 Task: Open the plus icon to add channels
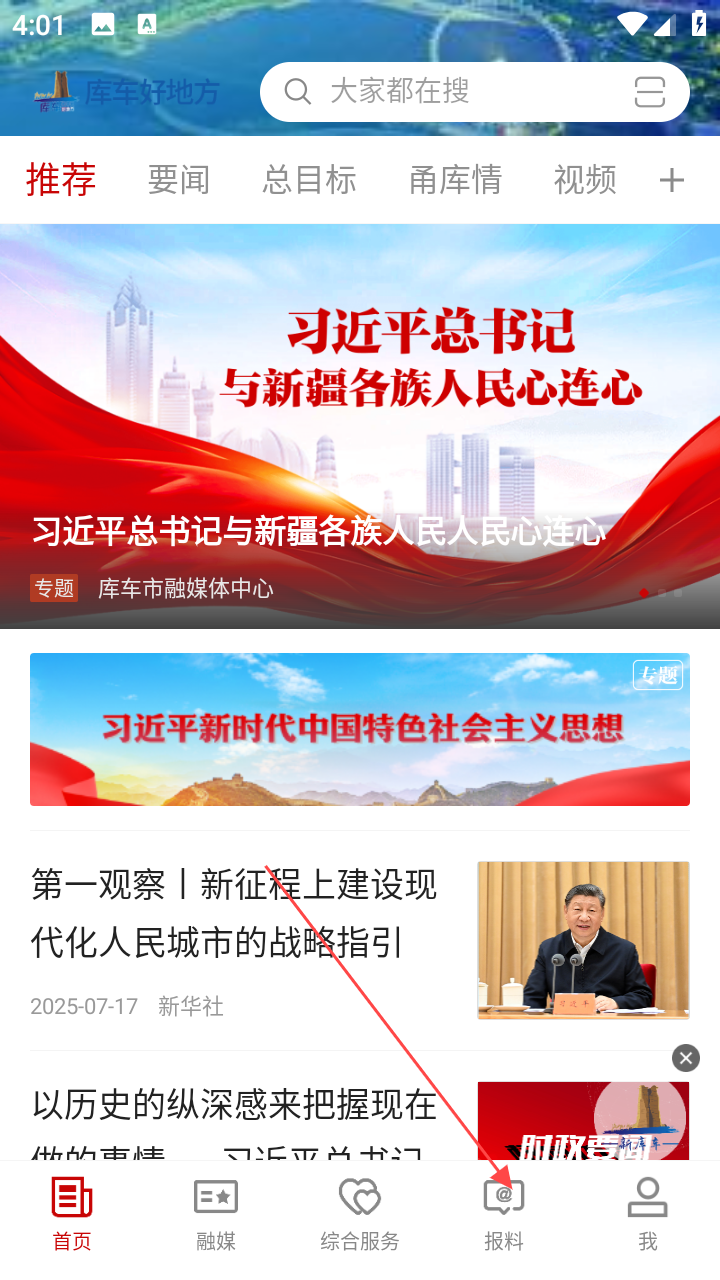click(672, 180)
